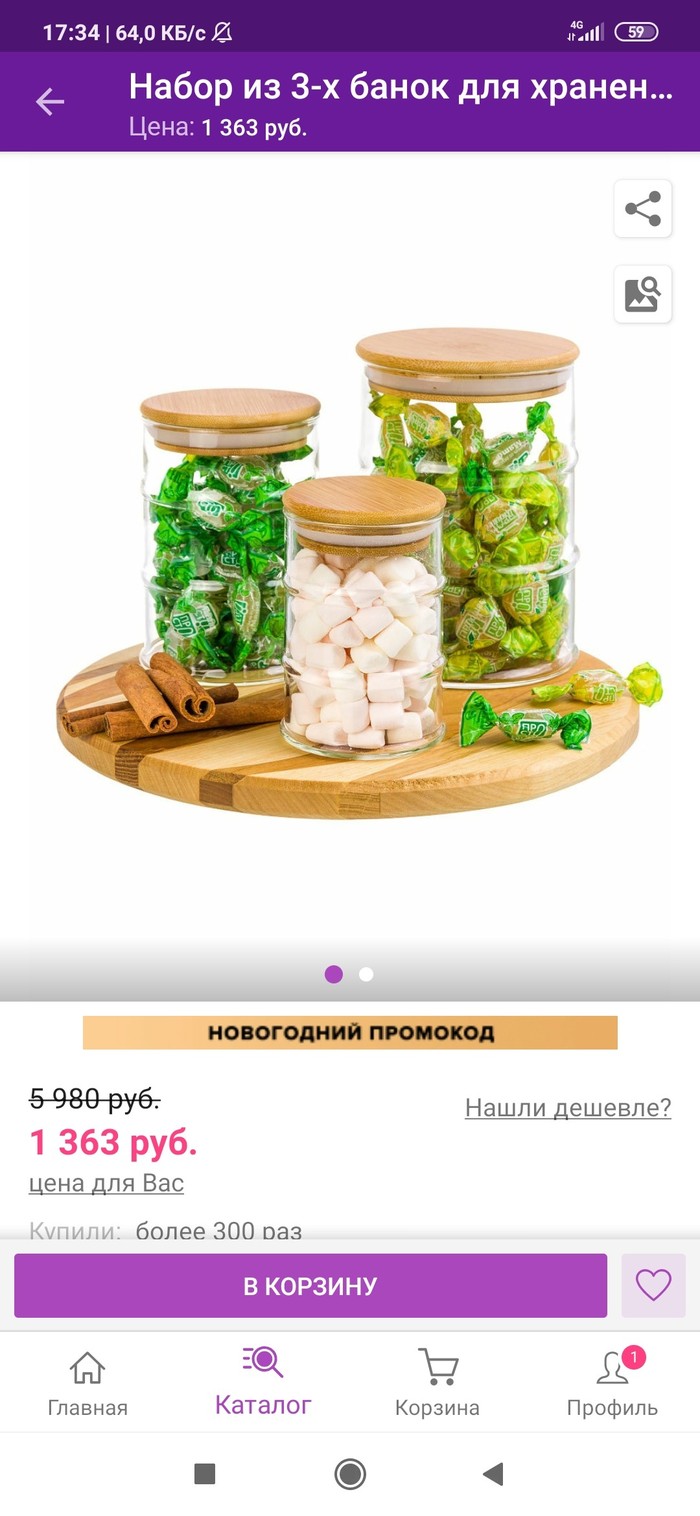Open image search for similar items

pyautogui.click(x=643, y=294)
